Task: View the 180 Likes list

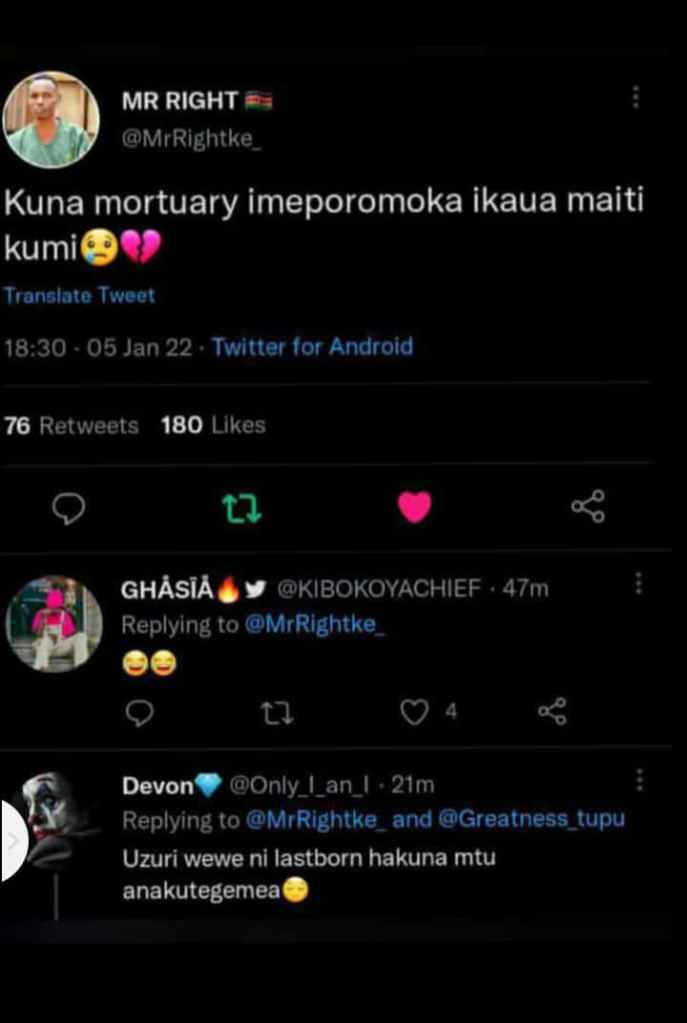Action: (212, 425)
